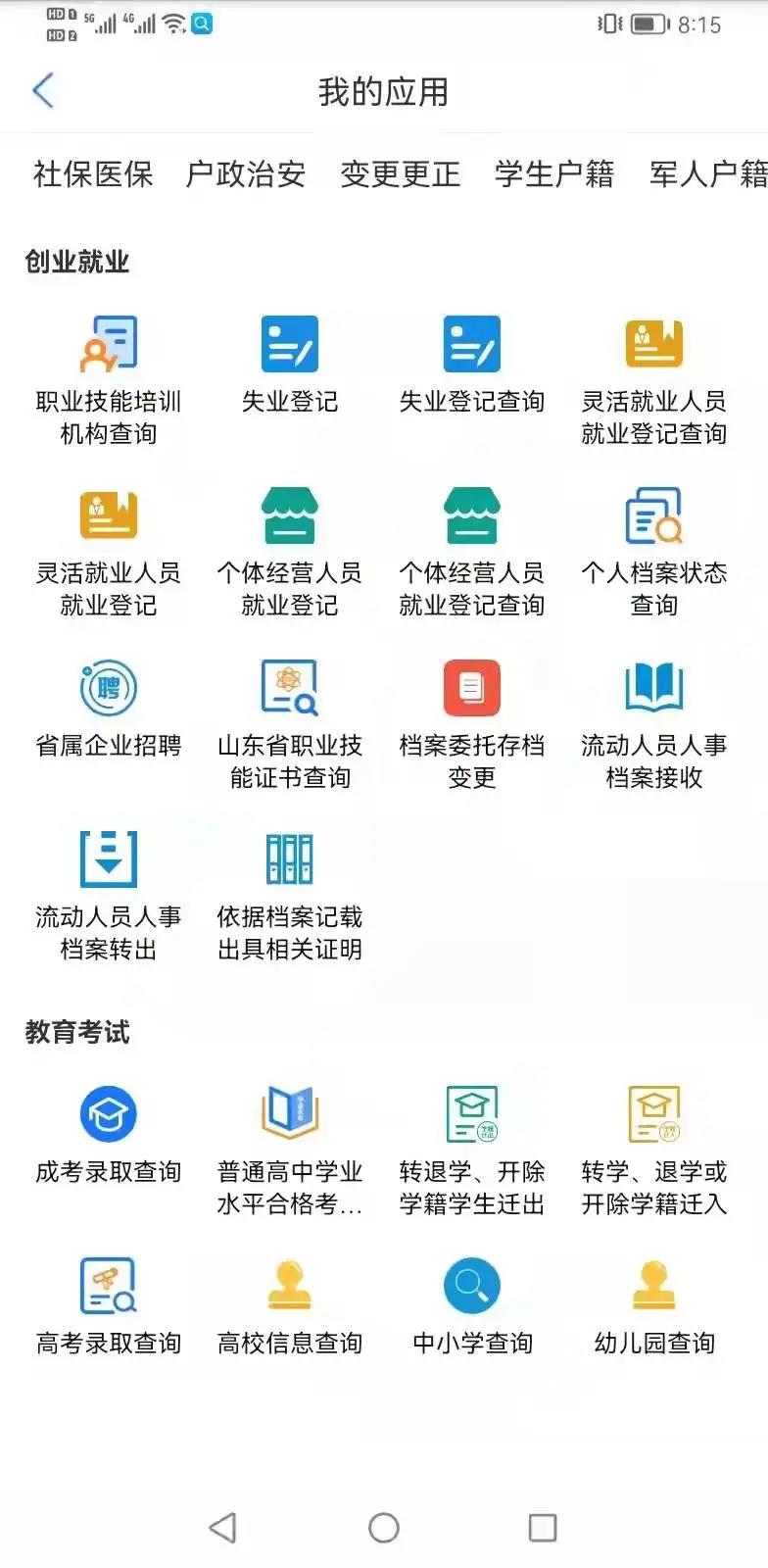Image resolution: width=768 pixels, height=1568 pixels.
Task: Select the 户政治安 tab
Action: [x=246, y=174]
